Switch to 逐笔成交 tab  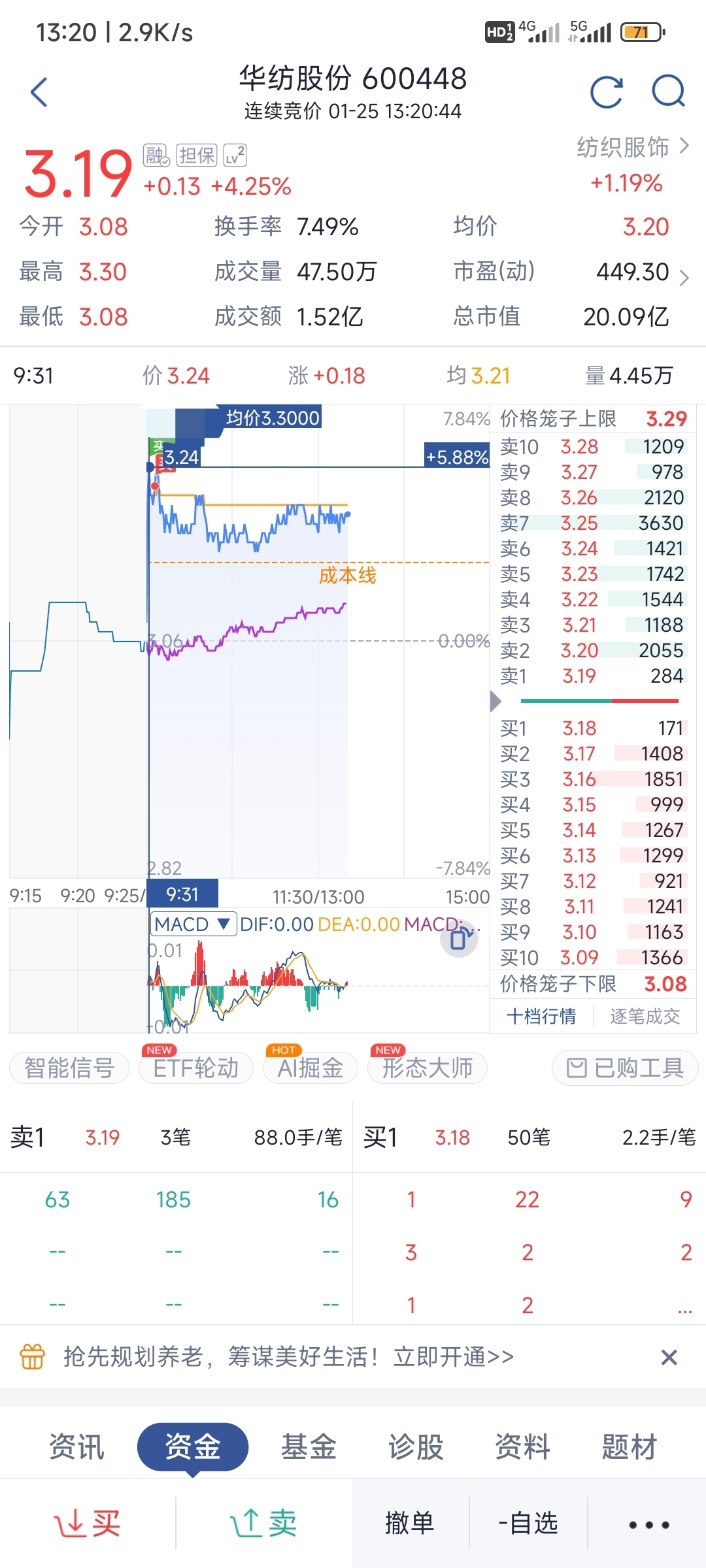tap(645, 1016)
